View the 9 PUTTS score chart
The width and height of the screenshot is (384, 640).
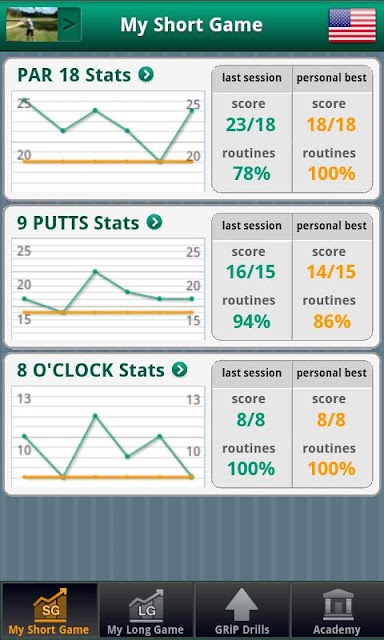[108, 289]
